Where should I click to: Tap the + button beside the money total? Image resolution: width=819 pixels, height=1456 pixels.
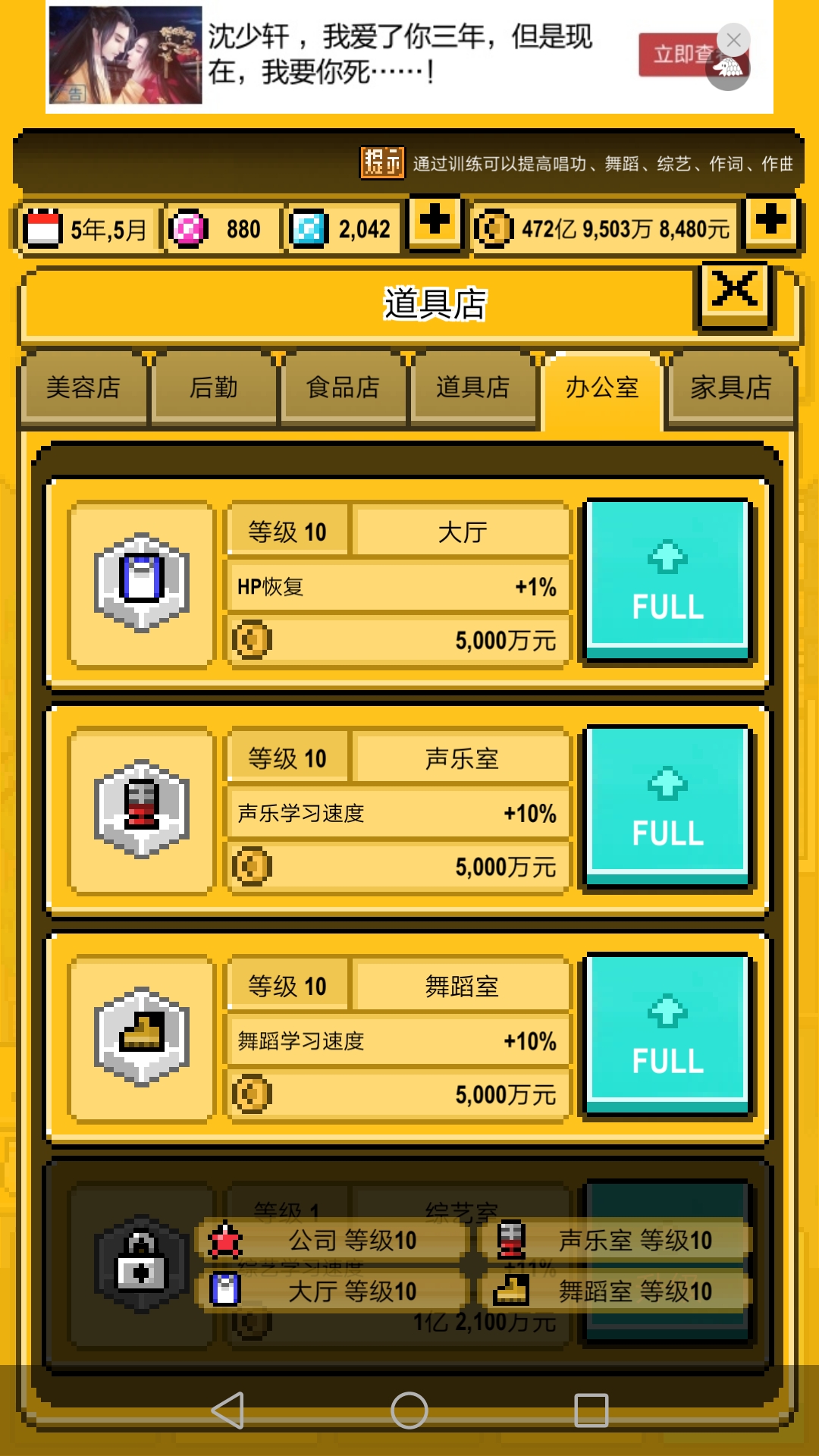[771, 224]
